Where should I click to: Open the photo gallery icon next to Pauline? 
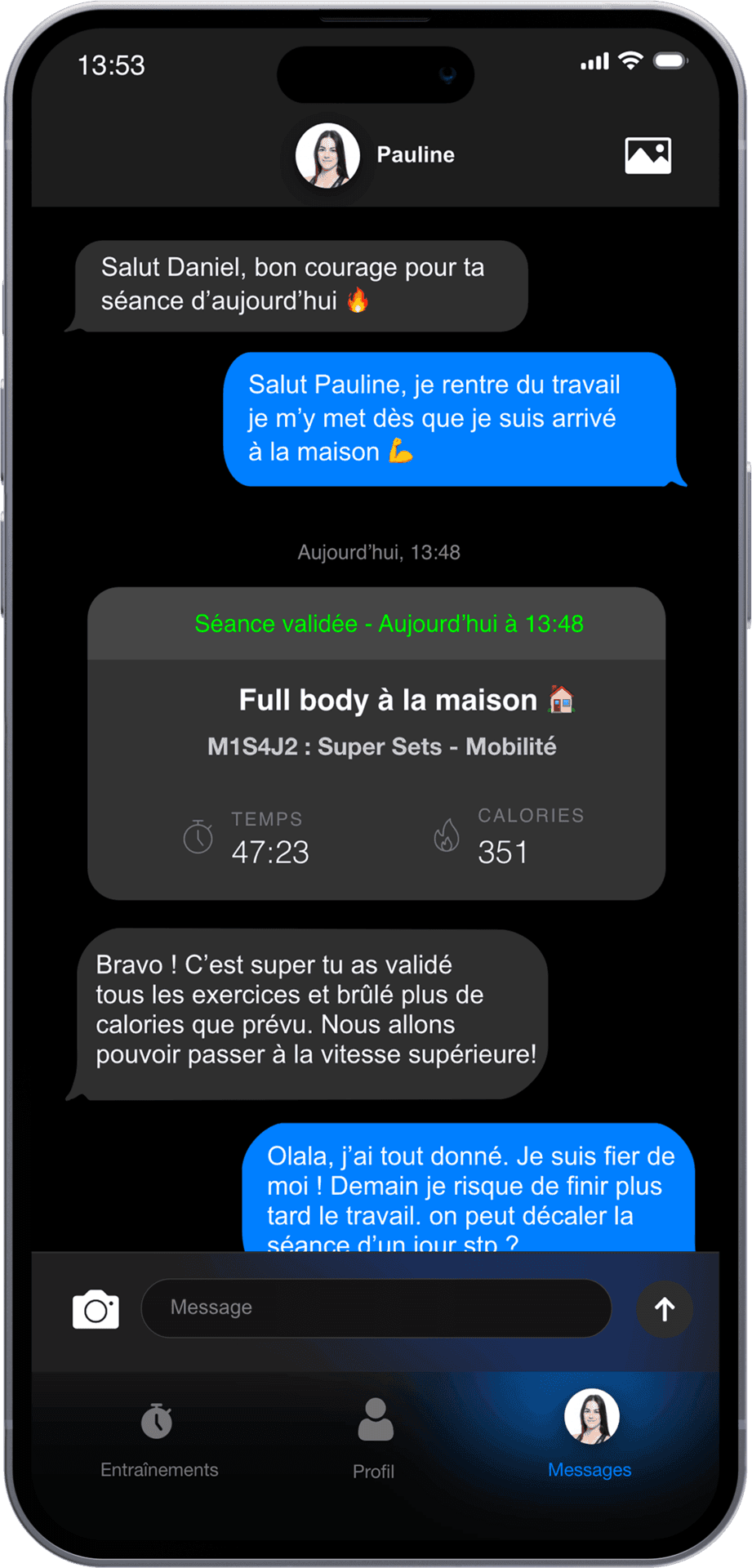pyautogui.click(x=647, y=154)
